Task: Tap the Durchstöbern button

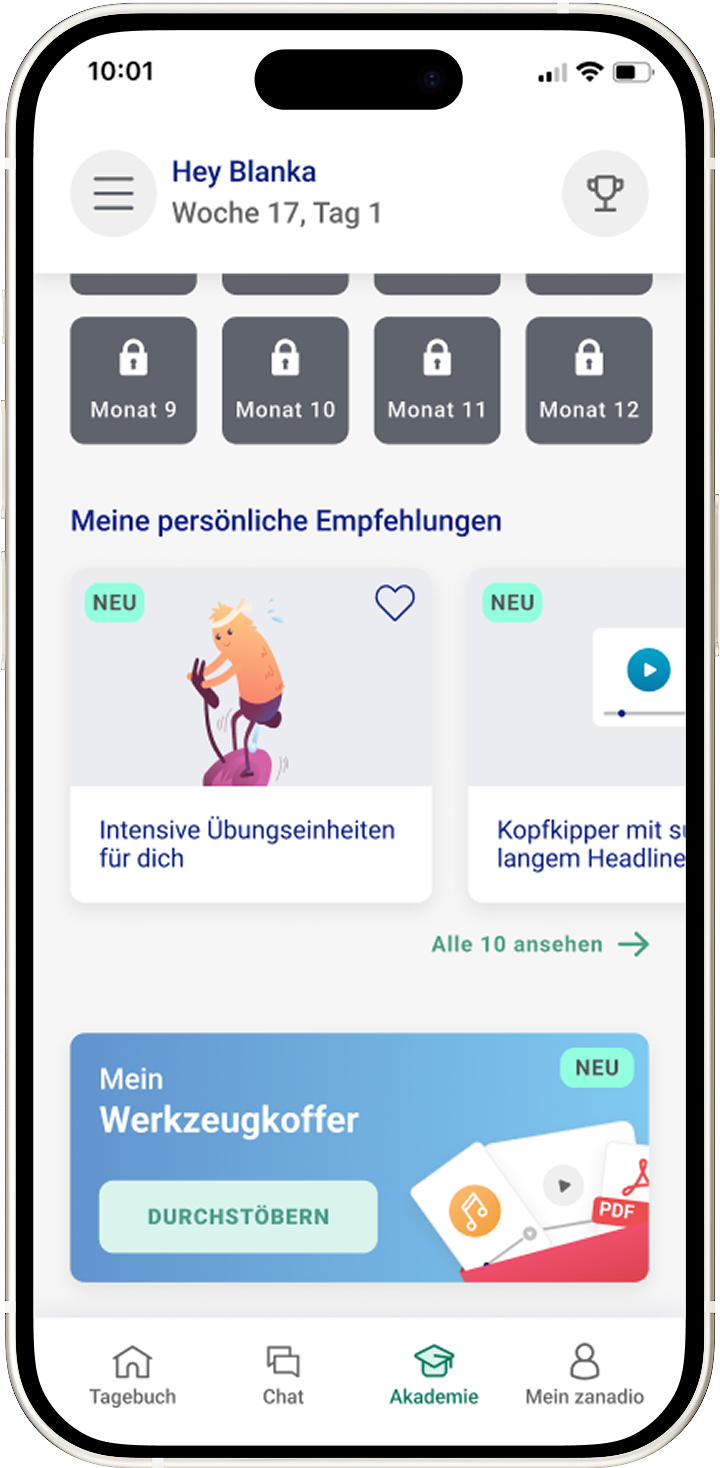Action: [238, 1217]
